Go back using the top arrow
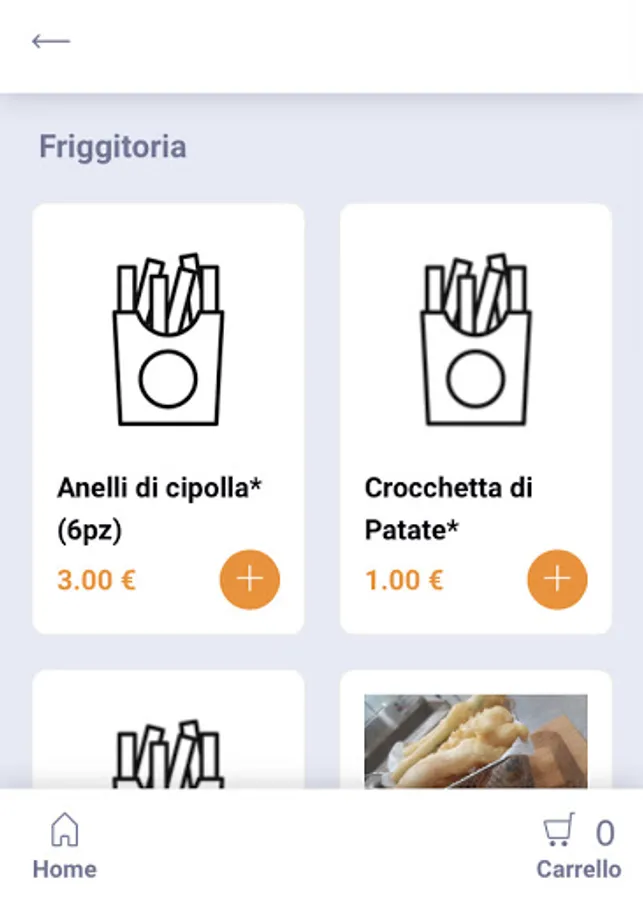This screenshot has height=900, width=643. [x=50, y=41]
